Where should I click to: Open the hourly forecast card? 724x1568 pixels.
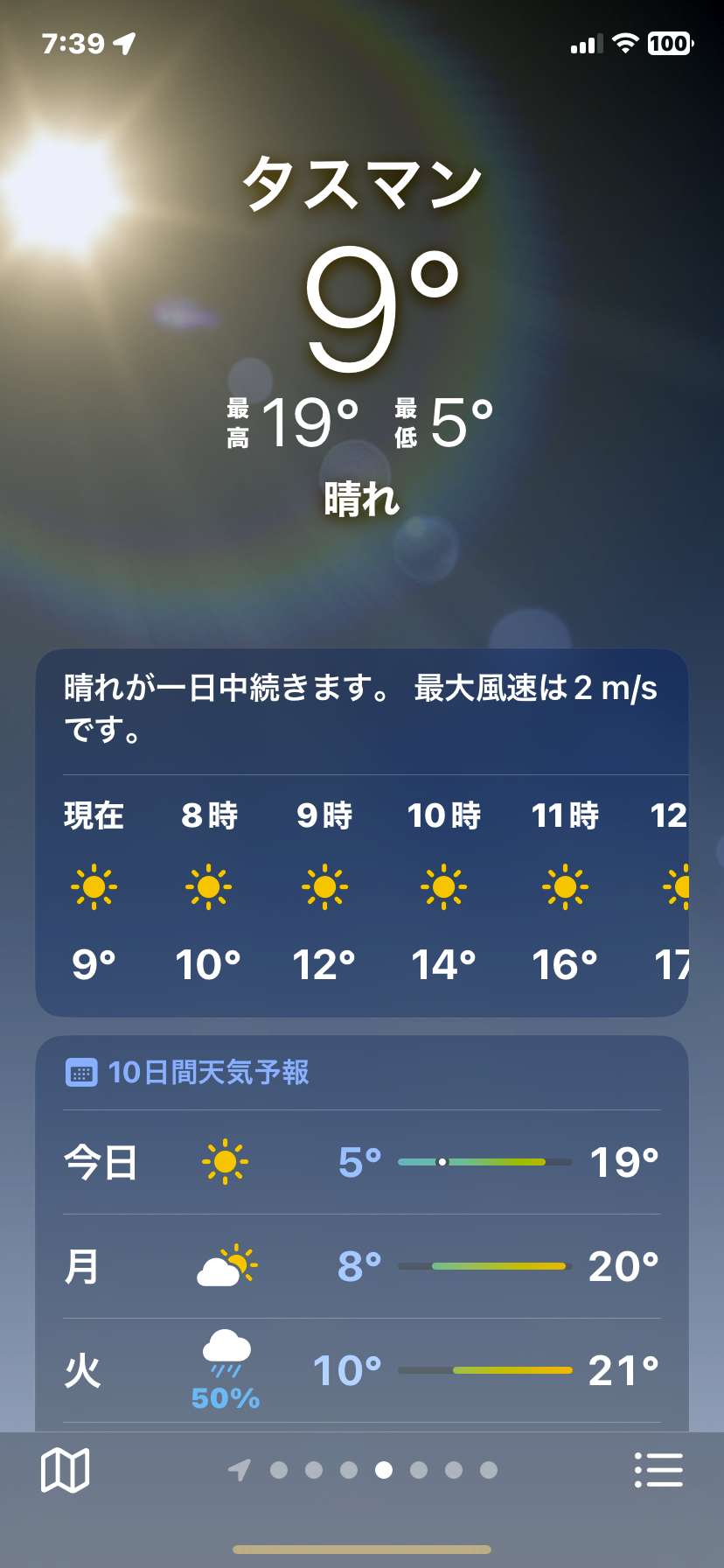pyautogui.click(x=362, y=833)
